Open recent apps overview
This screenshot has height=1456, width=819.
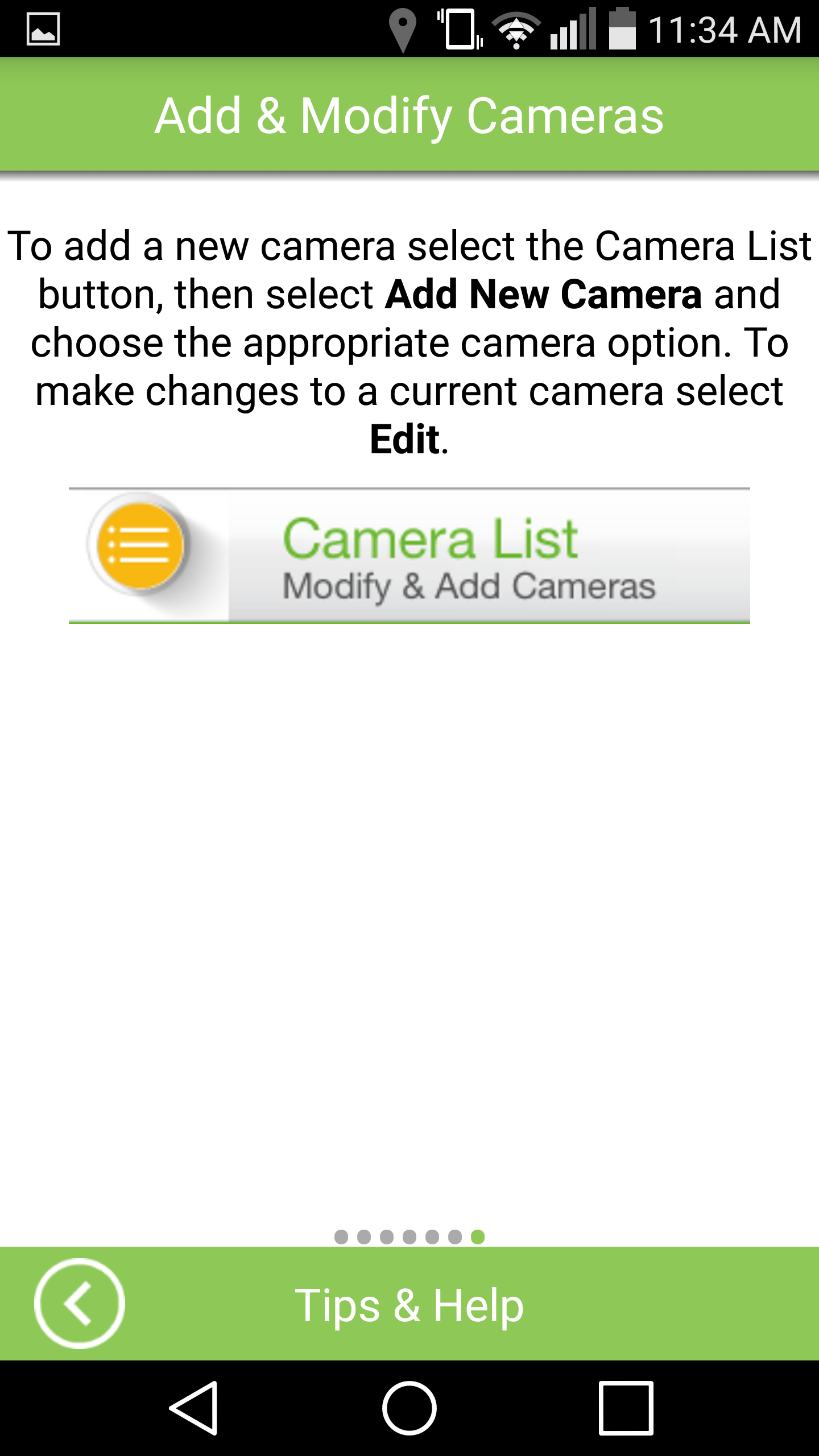pyautogui.click(x=626, y=1408)
